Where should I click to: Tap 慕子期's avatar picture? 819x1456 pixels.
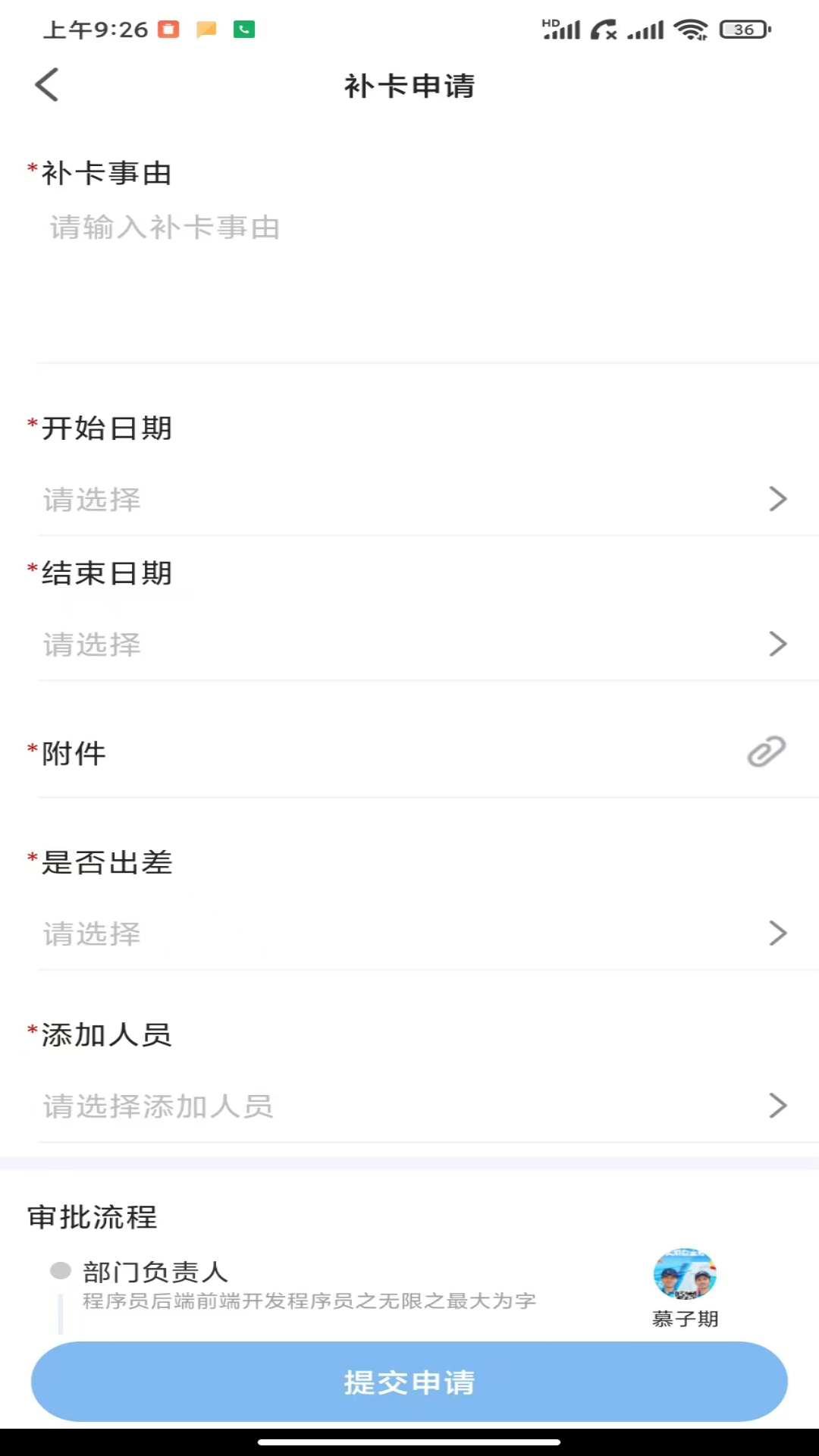tap(685, 1275)
